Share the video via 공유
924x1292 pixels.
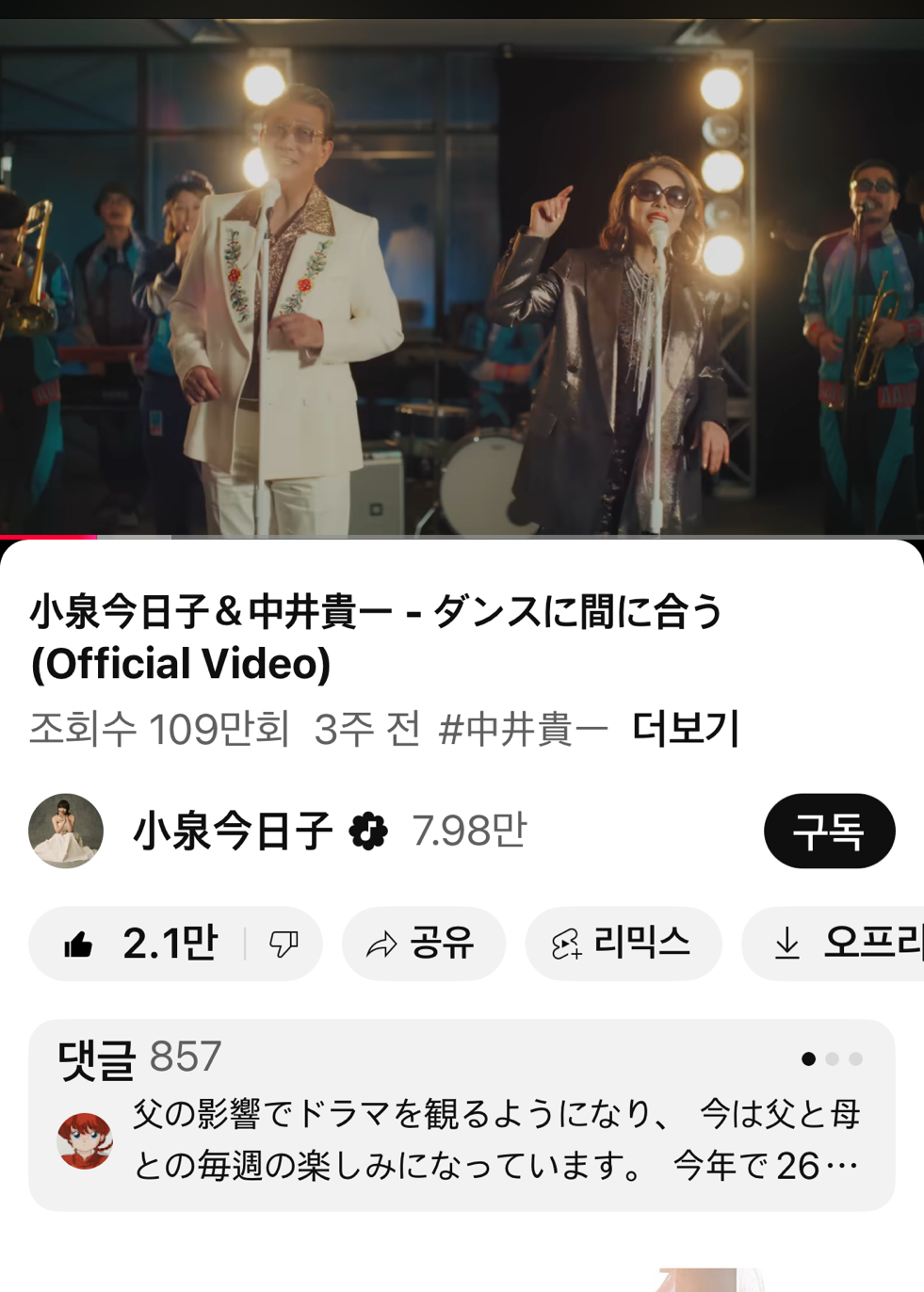tap(424, 944)
